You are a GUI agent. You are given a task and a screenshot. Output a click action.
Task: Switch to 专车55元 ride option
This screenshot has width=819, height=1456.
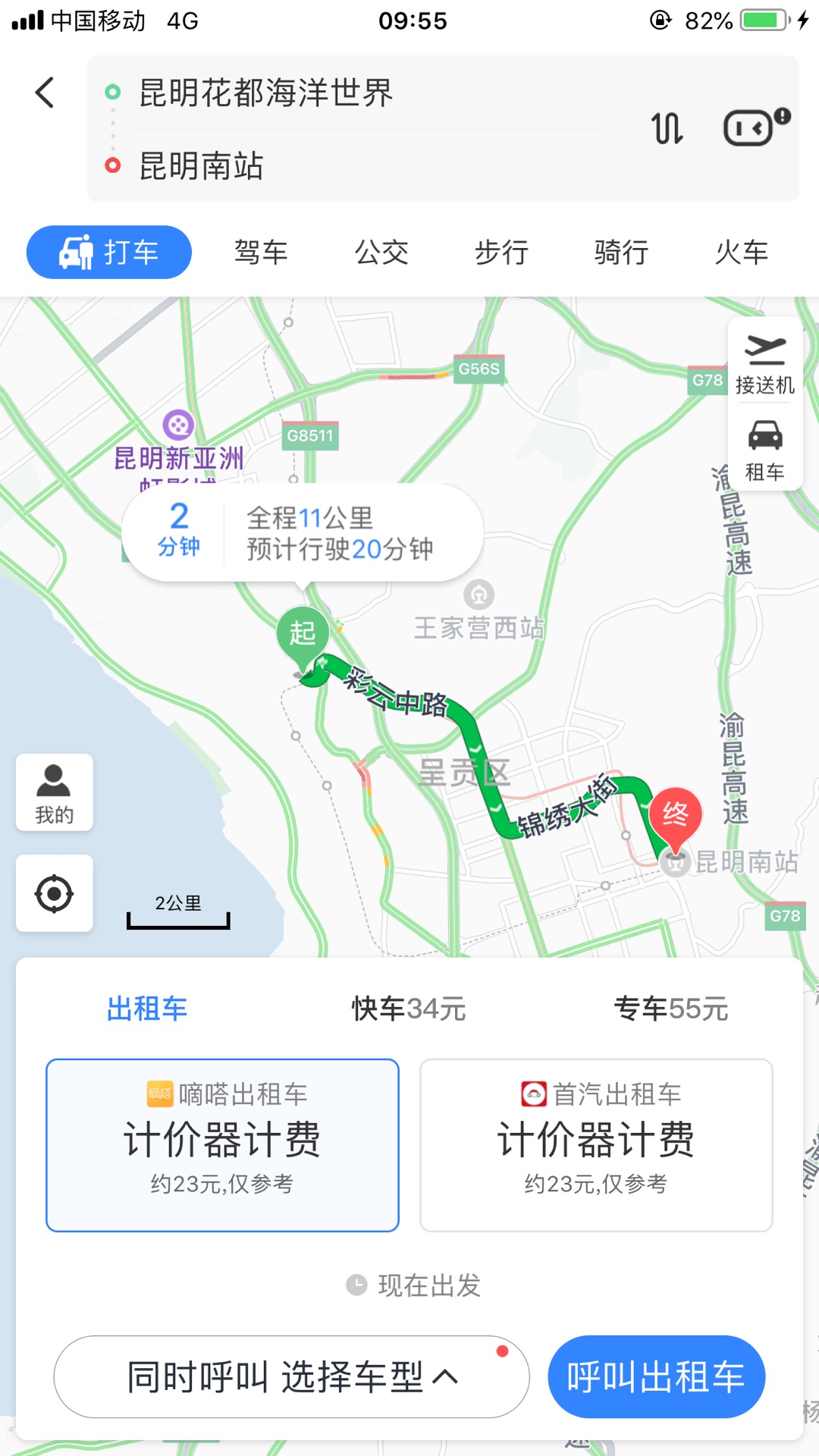point(671,1009)
